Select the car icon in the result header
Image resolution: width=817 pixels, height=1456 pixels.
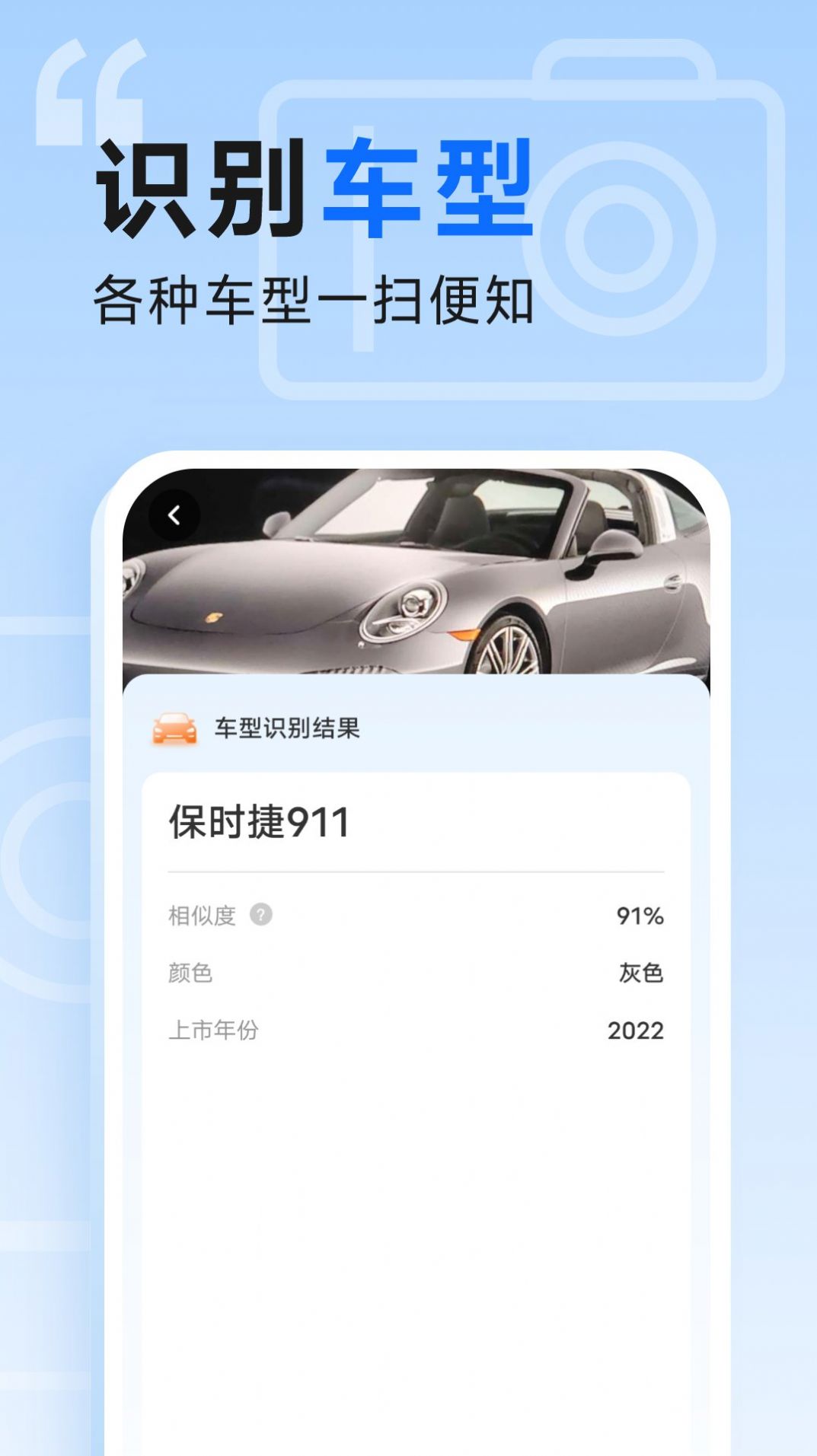(173, 728)
